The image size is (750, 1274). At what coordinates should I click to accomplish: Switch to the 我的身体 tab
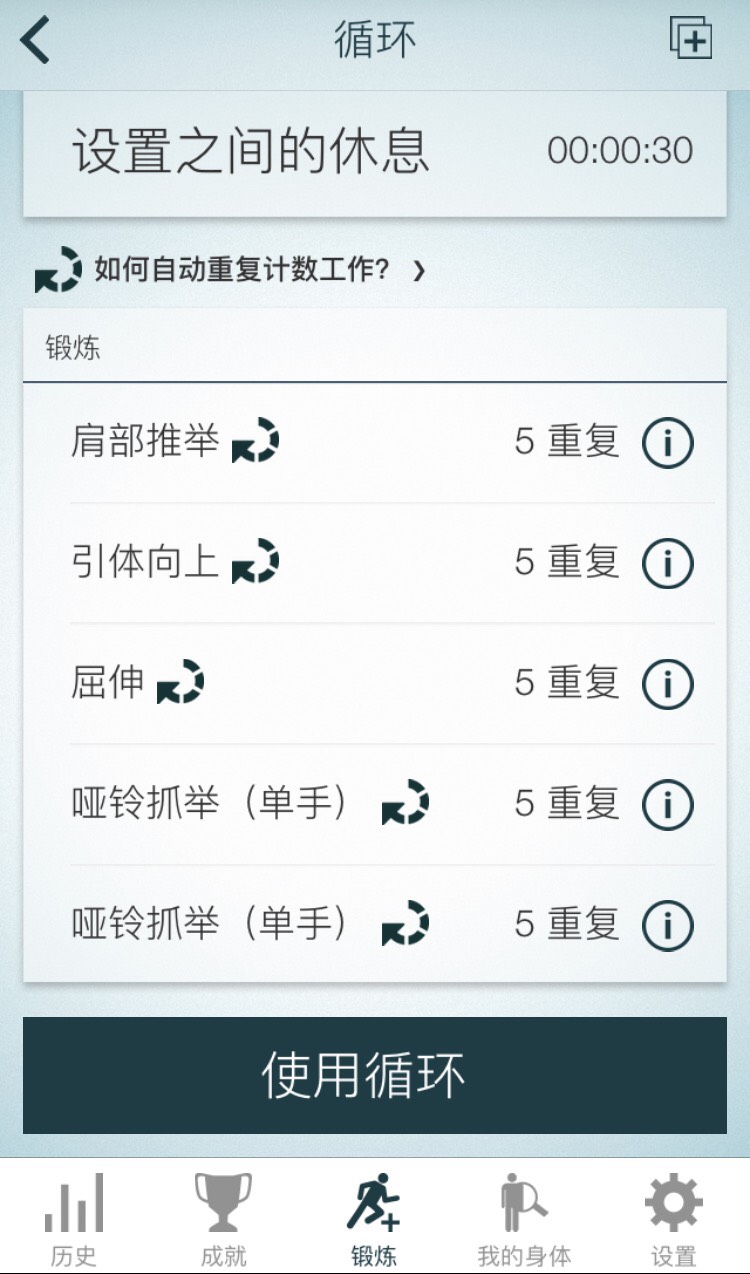[524, 1217]
